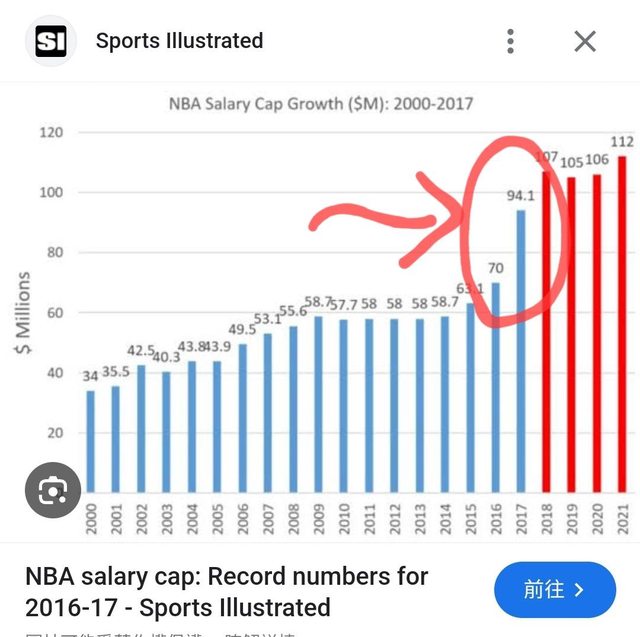The image size is (640, 637).
Task: Open the Sports Illustrated source header
Action: (x=179, y=41)
